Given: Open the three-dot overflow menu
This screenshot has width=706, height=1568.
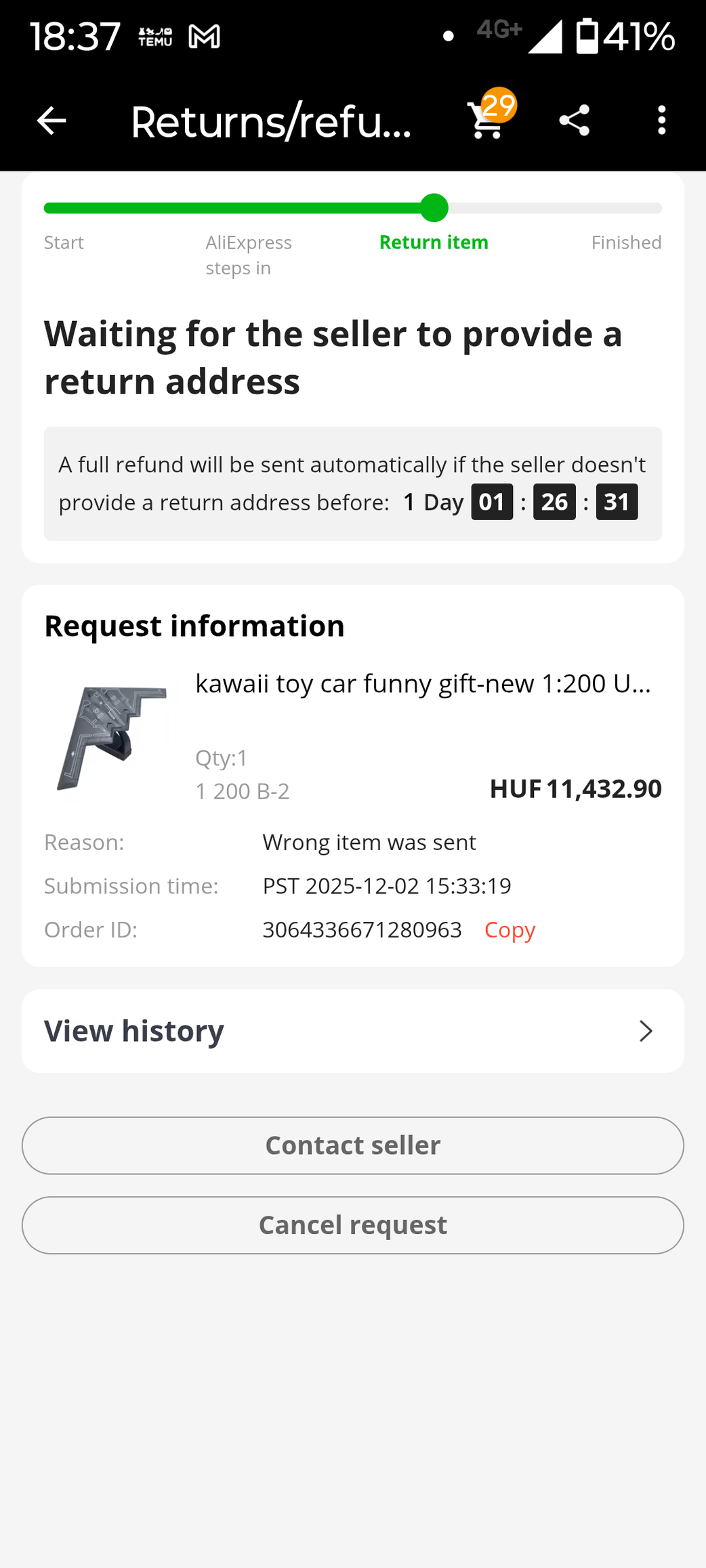Looking at the screenshot, I should [x=661, y=121].
